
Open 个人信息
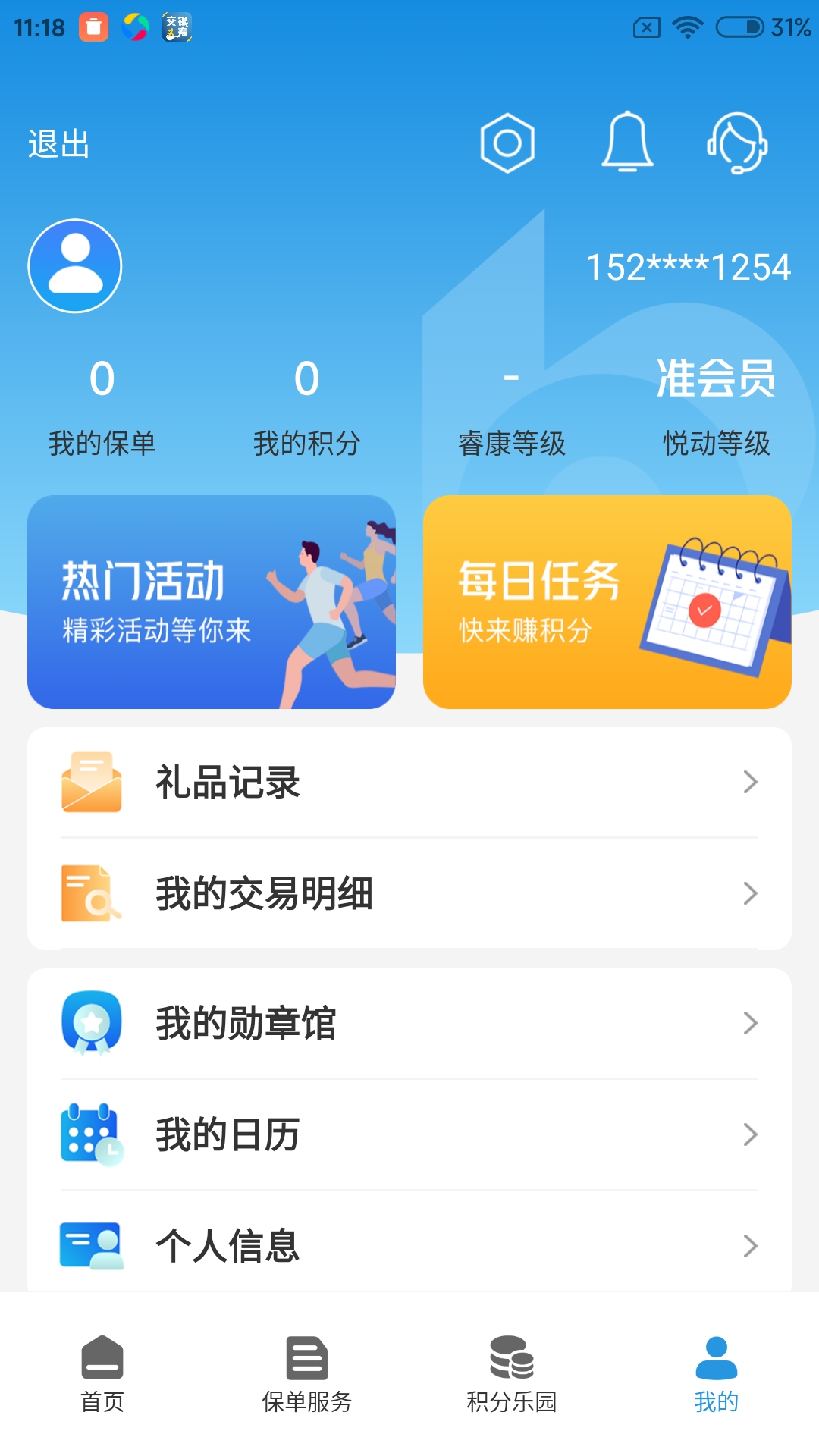[x=409, y=1246]
